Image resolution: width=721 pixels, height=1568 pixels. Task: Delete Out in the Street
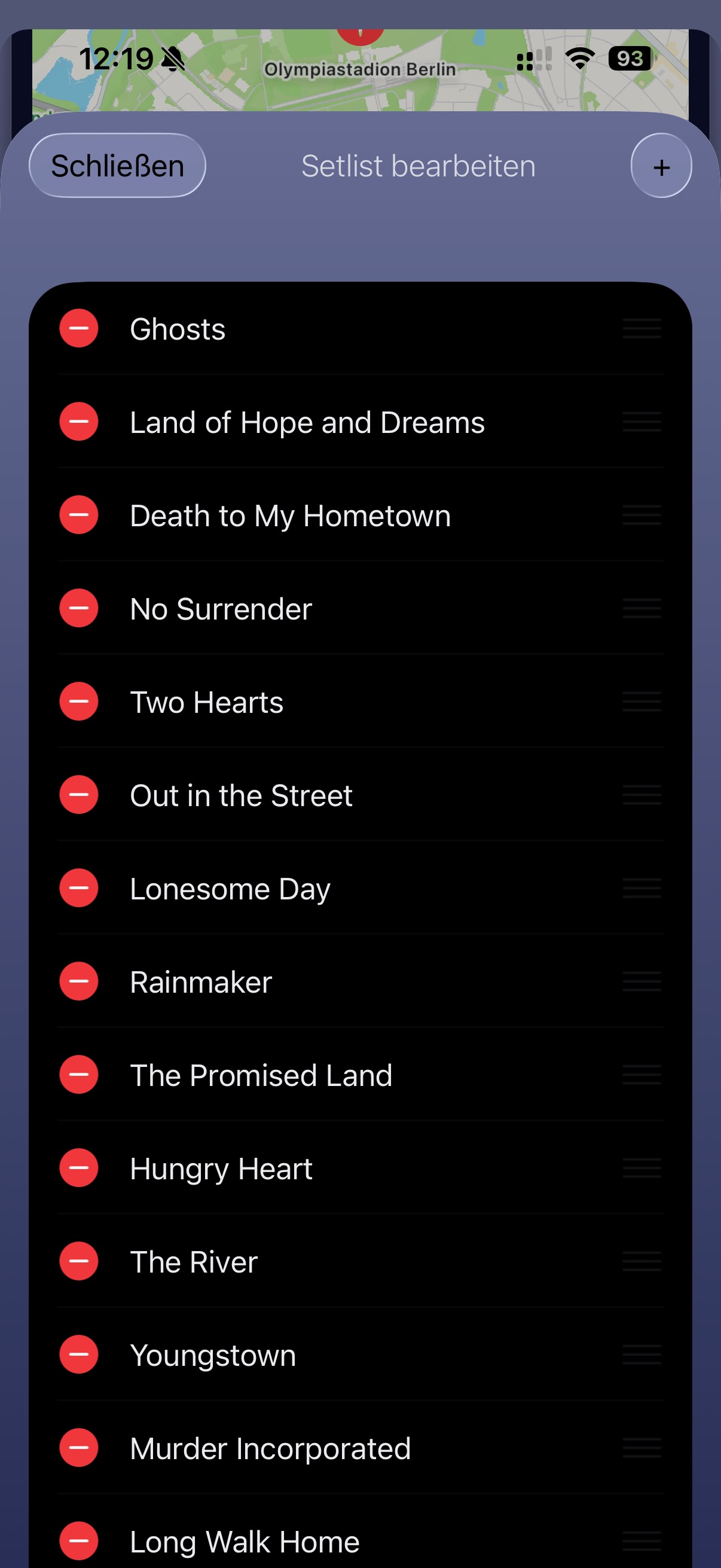pyautogui.click(x=78, y=795)
